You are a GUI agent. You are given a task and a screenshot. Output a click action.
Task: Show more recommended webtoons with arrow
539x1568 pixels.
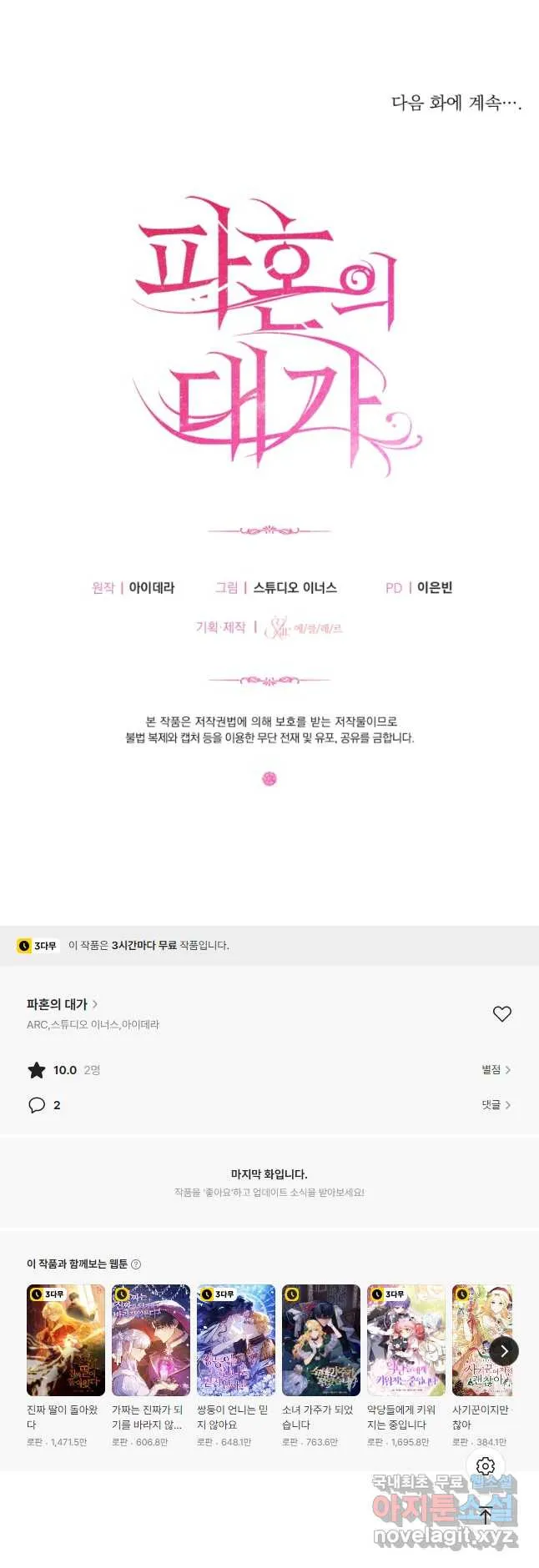(x=503, y=1350)
